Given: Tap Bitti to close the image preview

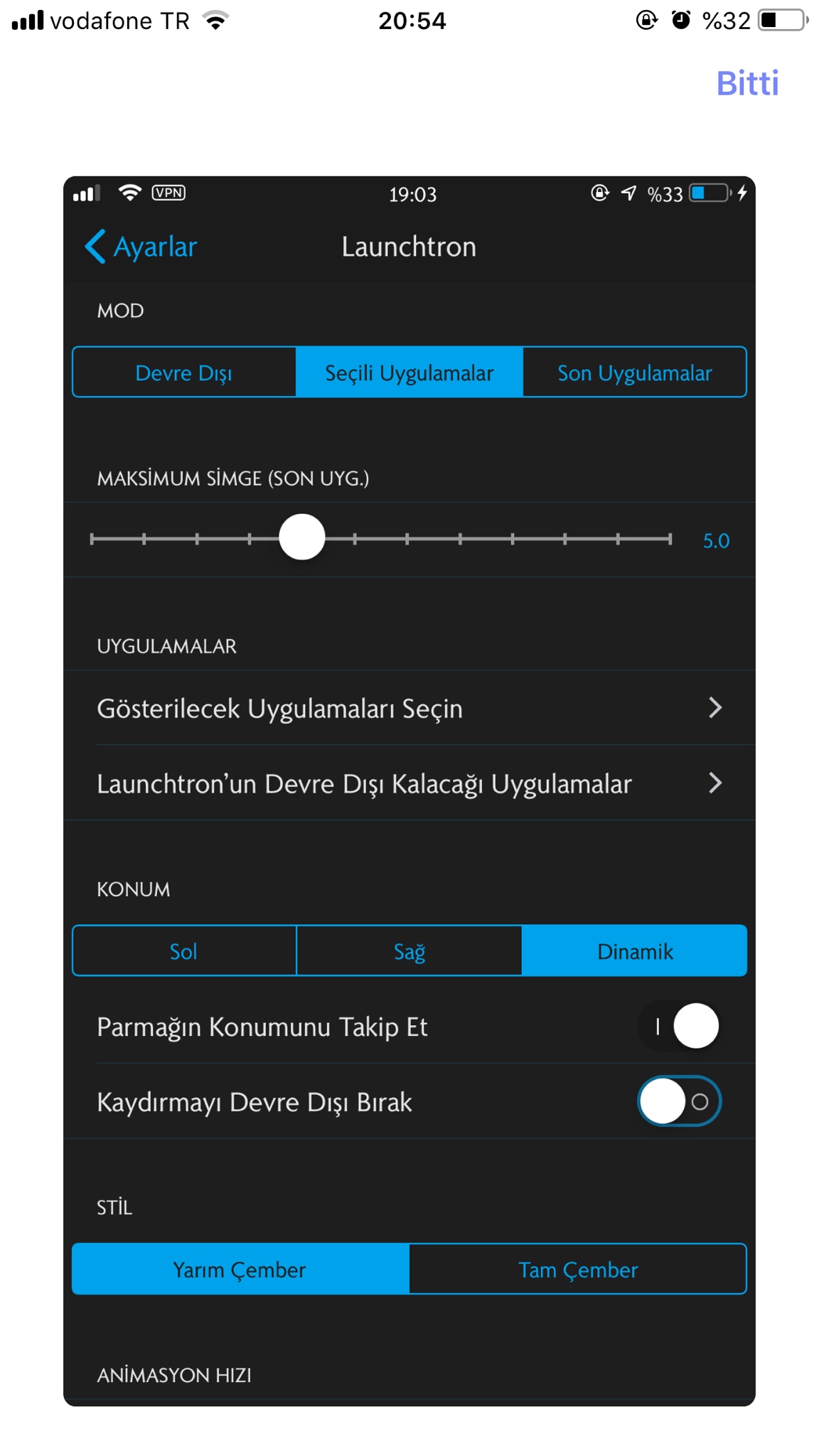Looking at the screenshot, I should 747,83.
